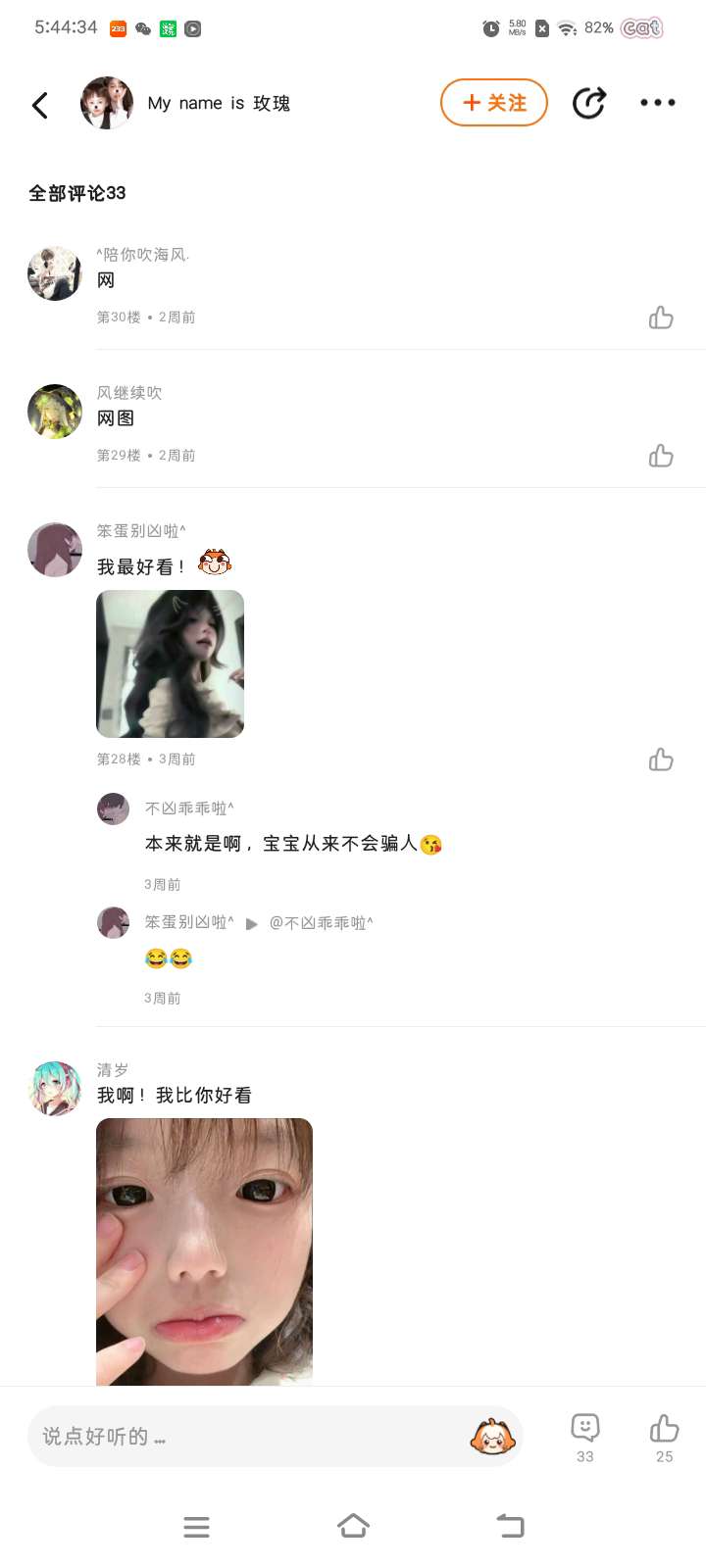Screen dimensions: 706x1568
Task: Like the 第28楼 comment by 笨蛋别凶啦^
Action: pos(661,759)
